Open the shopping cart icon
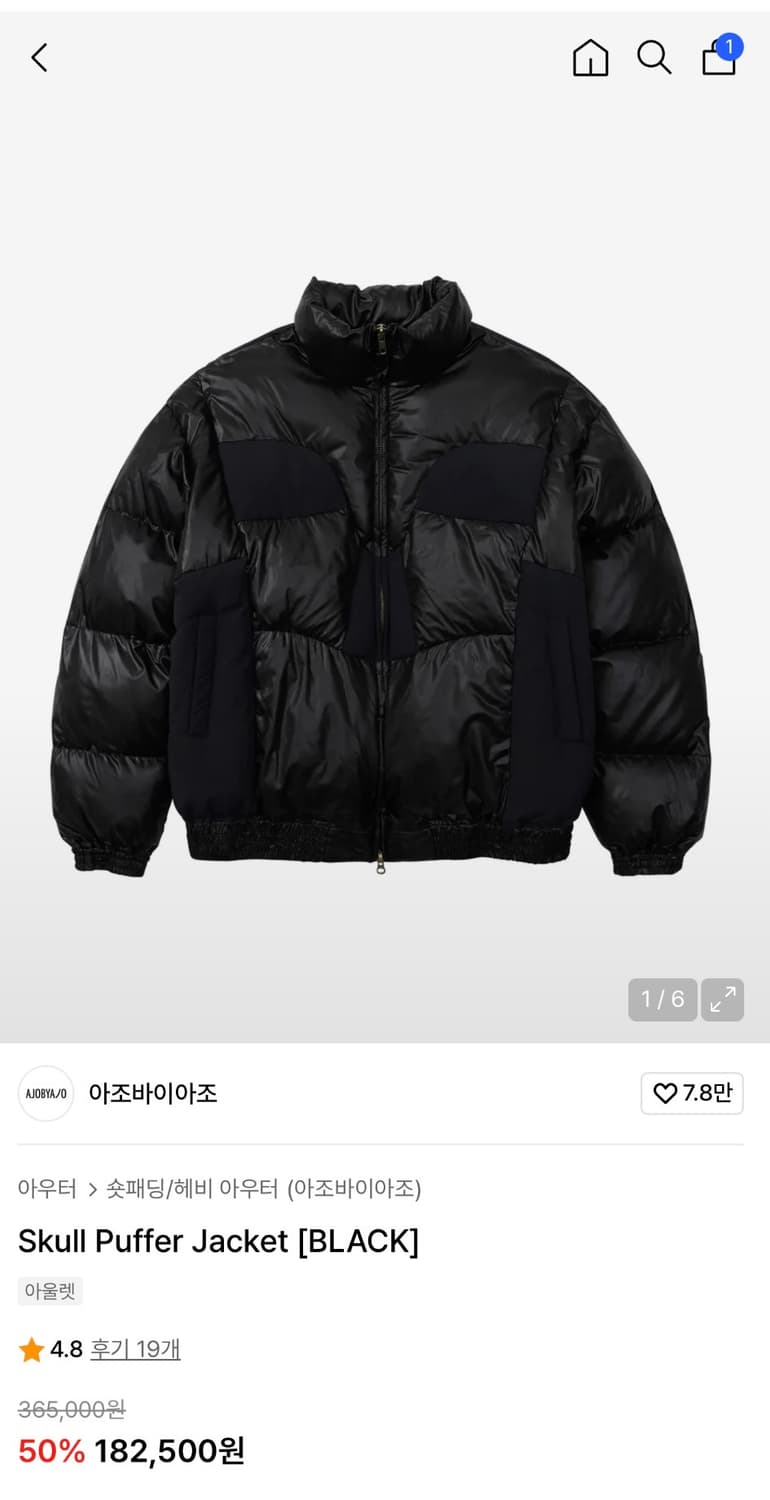This screenshot has width=770, height=1500. [717, 60]
